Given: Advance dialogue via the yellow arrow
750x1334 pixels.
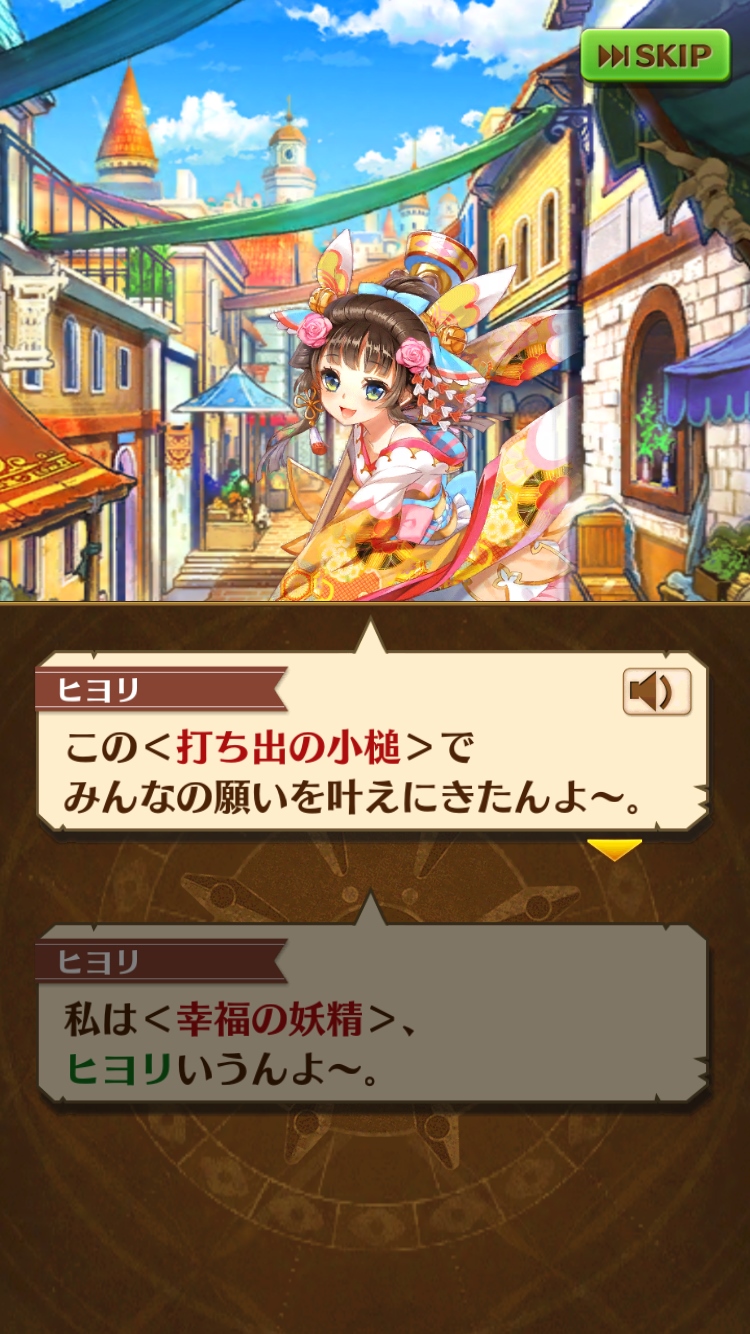Looking at the screenshot, I should click(614, 850).
